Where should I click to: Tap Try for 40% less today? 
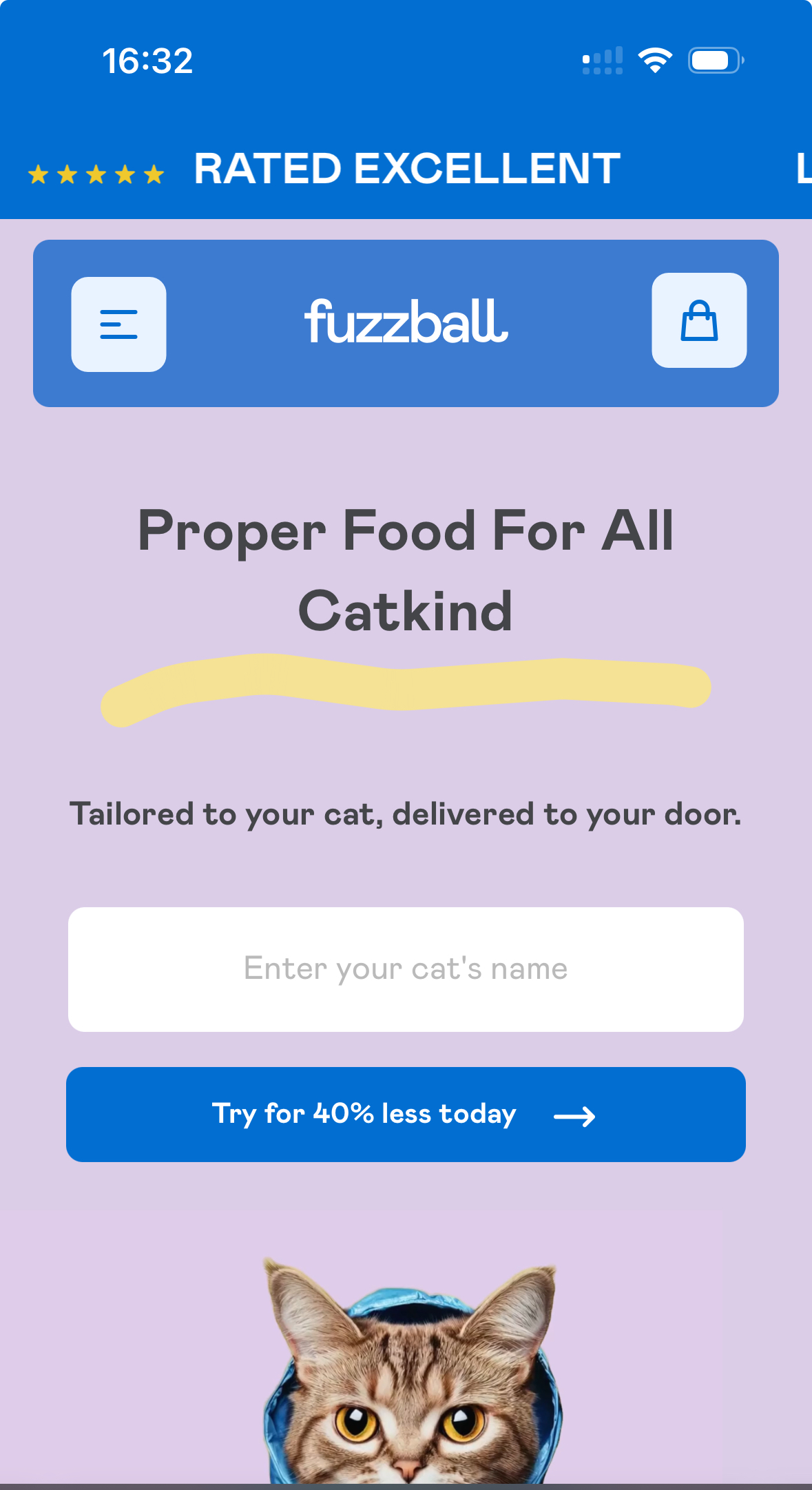pos(406,1114)
